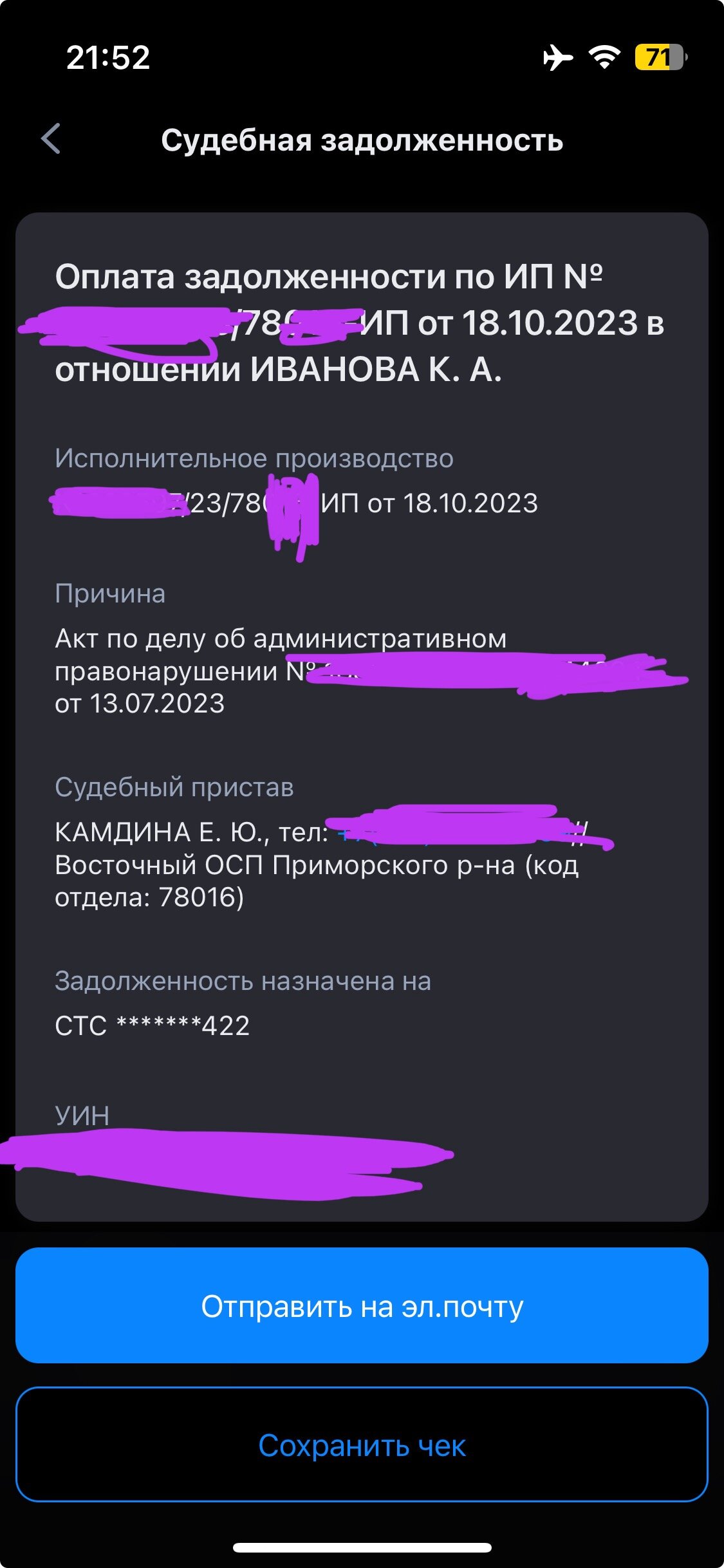724x1568 pixels.
Task: Call the bailiff's phone number link
Action: coord(450,832)
